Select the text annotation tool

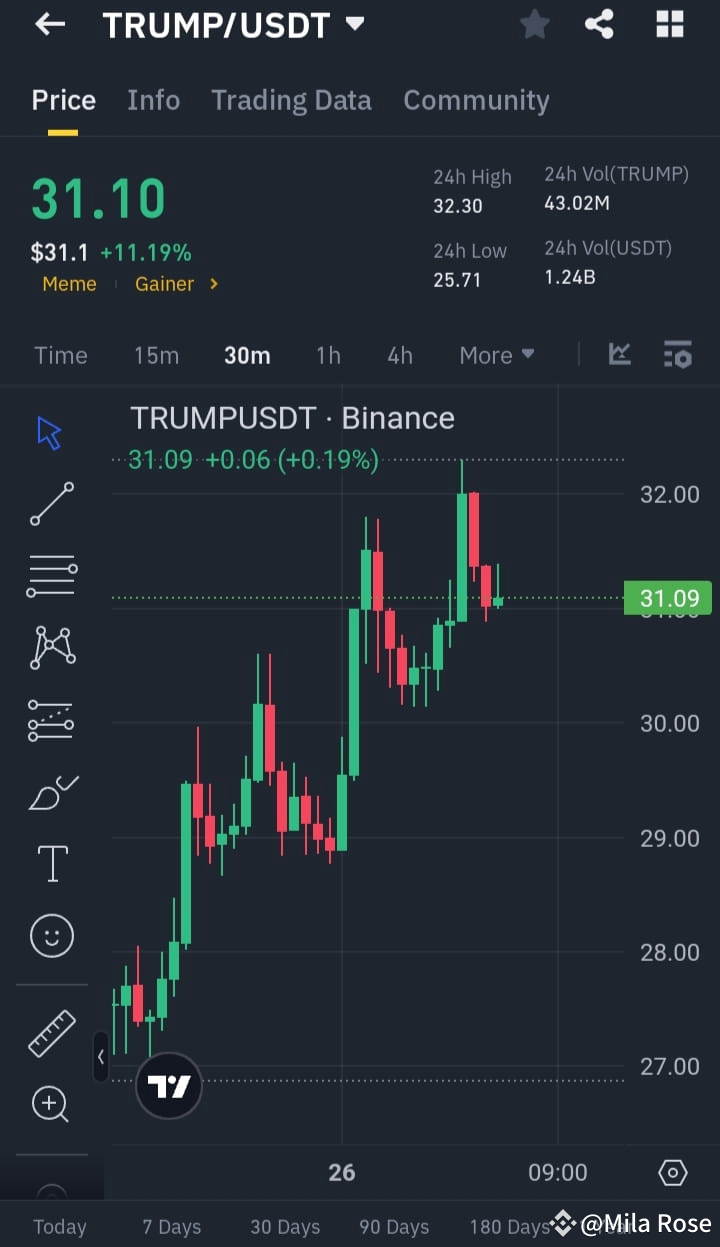pos(51,863)
